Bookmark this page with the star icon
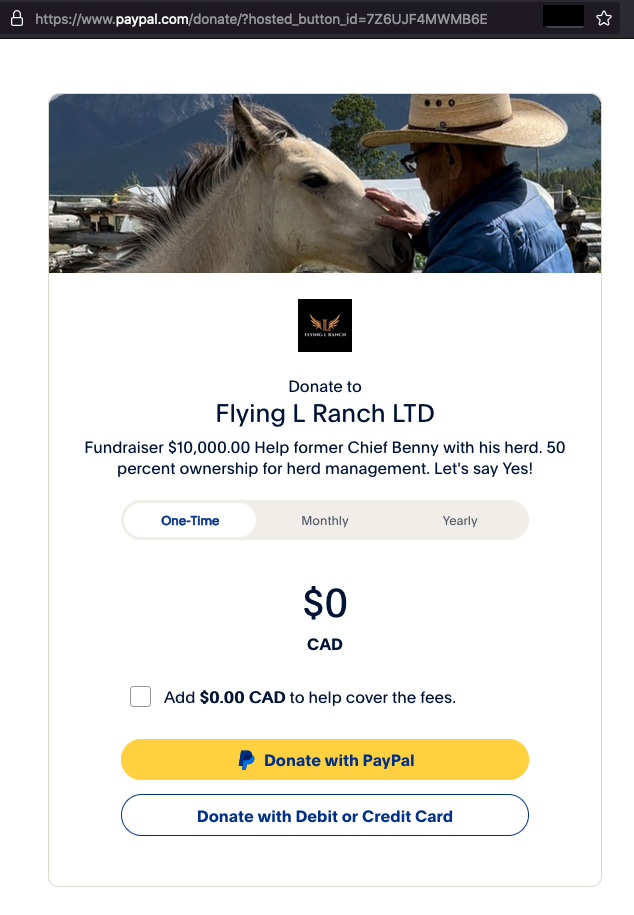The image size is (634, 915). click(x=604, y=18)
